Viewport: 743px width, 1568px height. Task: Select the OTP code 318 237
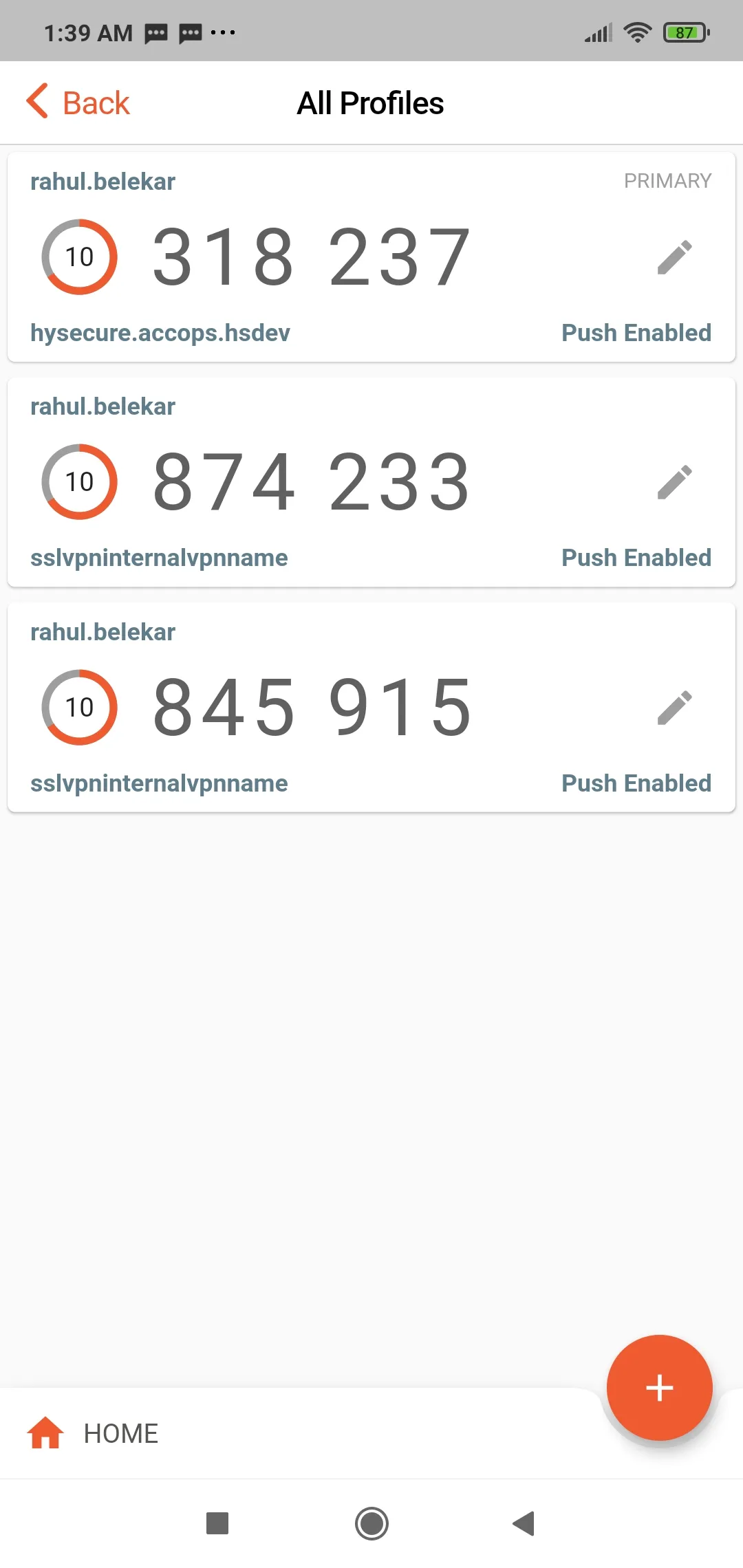tap(310, 256)
